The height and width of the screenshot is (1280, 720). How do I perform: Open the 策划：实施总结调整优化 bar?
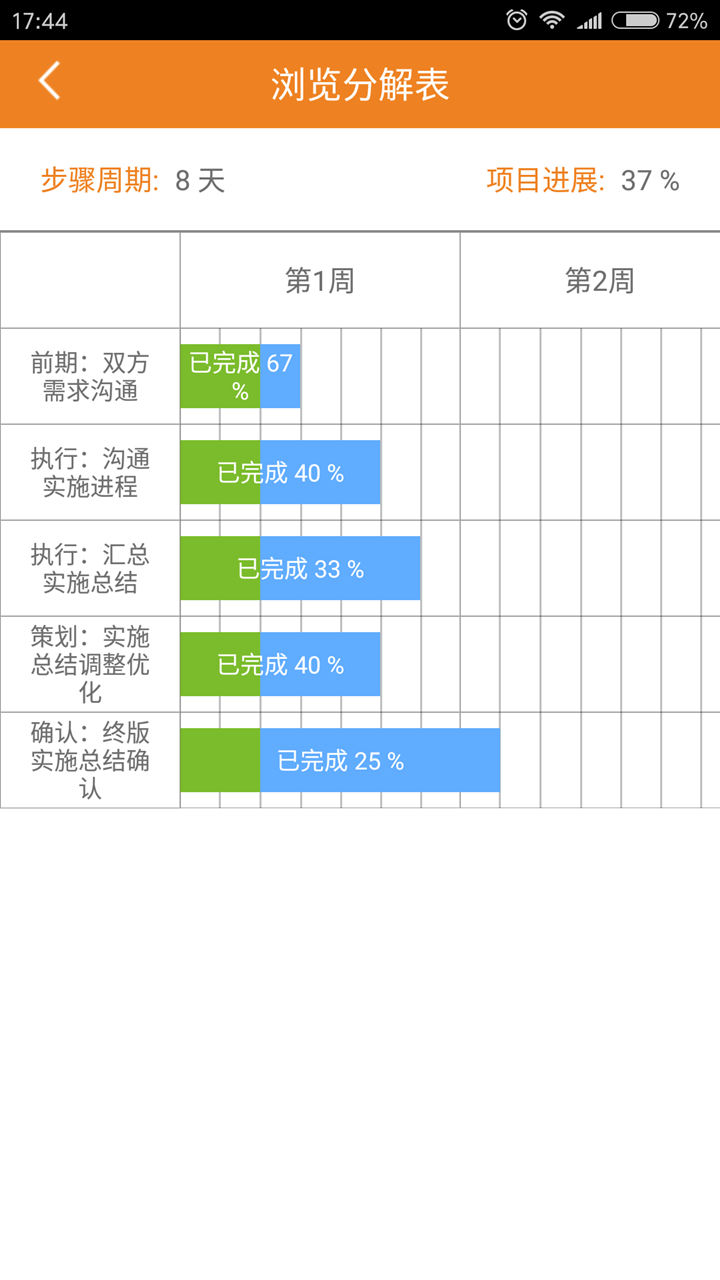coord(280,664)
